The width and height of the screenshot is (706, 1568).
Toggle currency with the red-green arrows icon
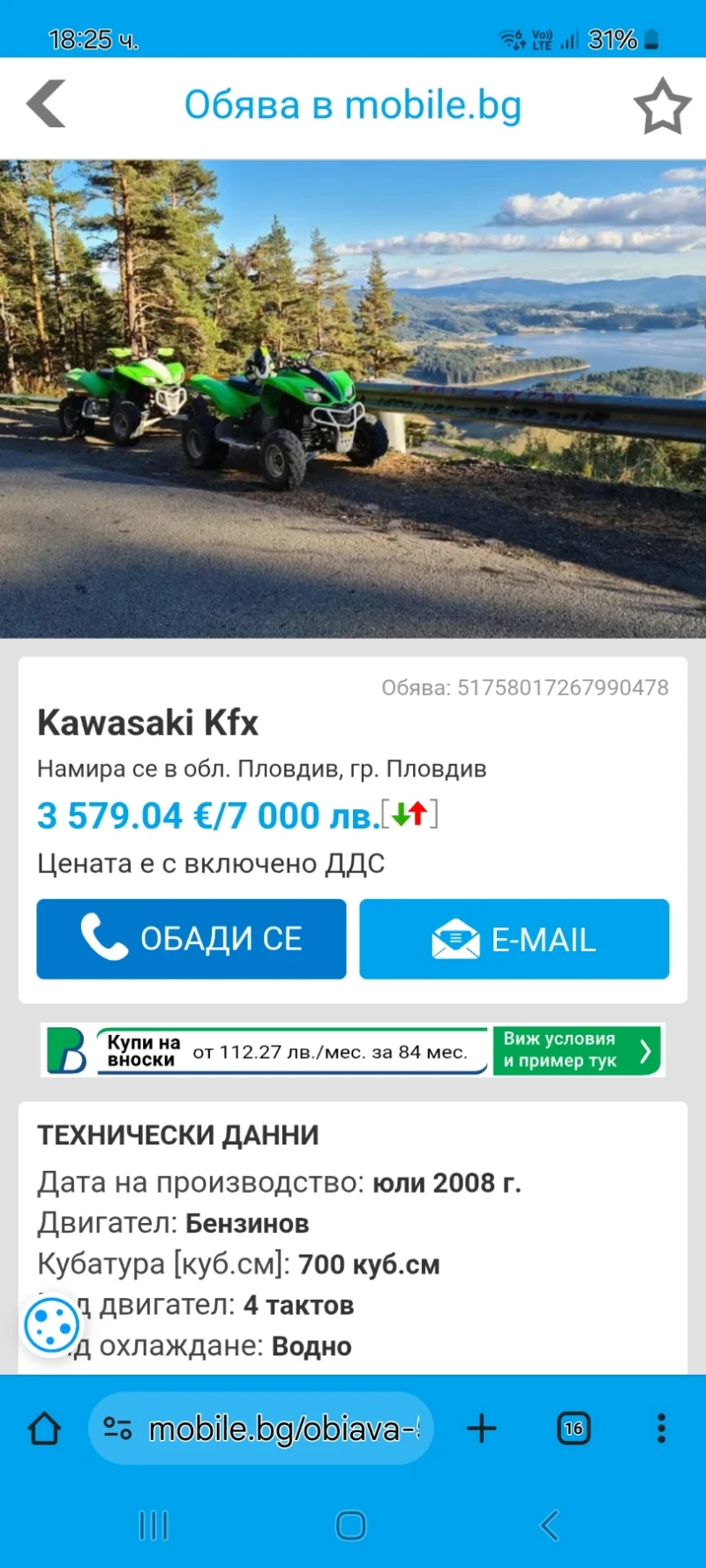click(411, 815)
